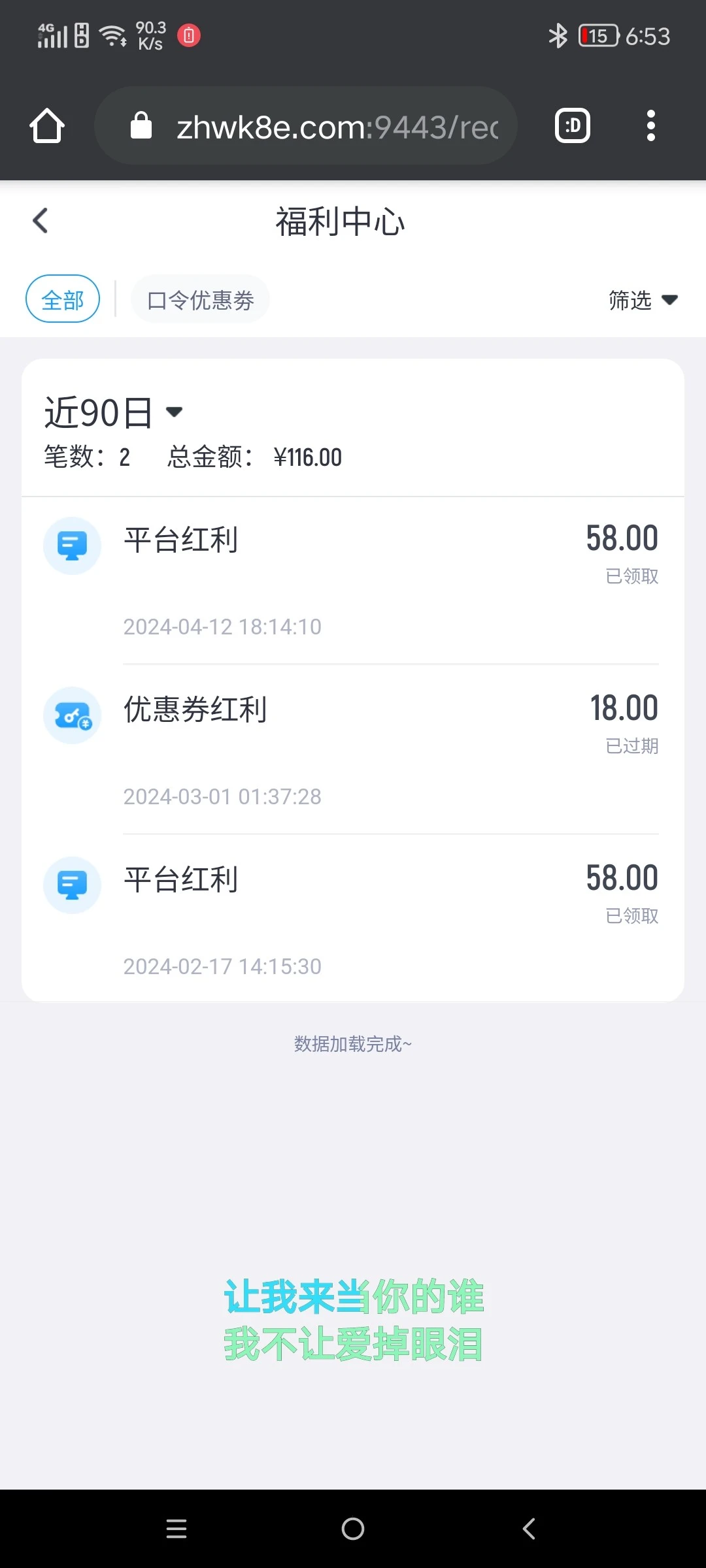The height and width of the screenshot is (1568, 706).
Task: Click the monitor icon beside first 平台红利 record
Action: pos(72,545)
